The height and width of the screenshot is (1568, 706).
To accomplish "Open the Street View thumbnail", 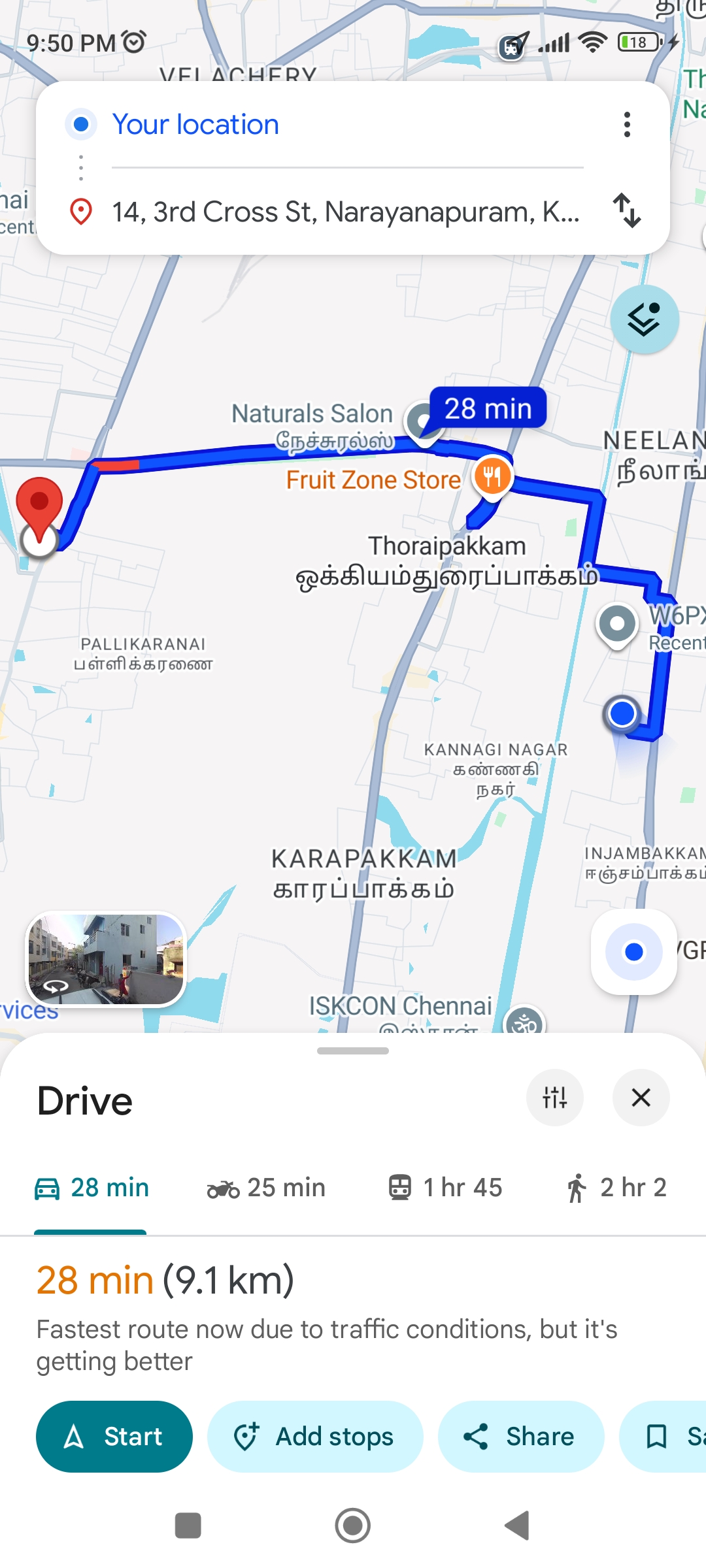I will [106, 959].
